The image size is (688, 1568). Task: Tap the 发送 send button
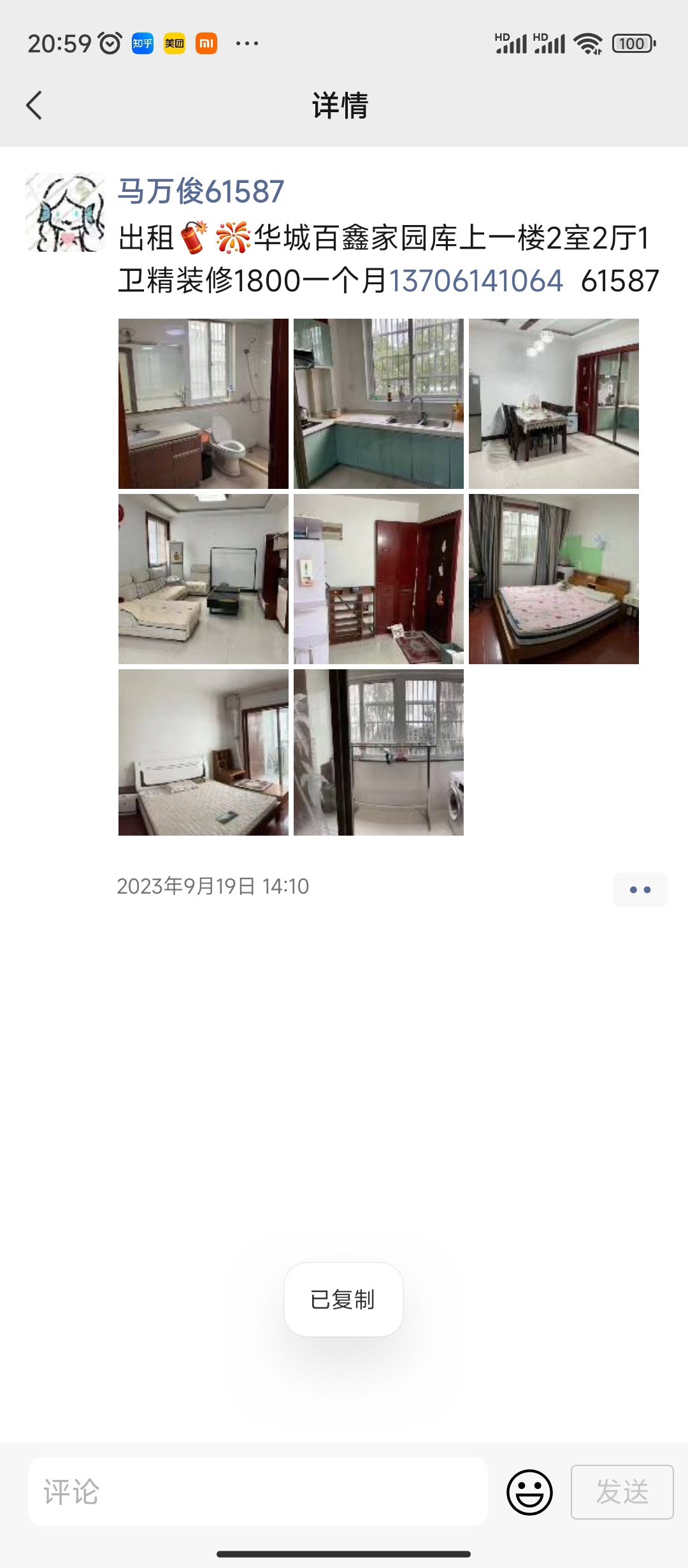point(622,1492)
